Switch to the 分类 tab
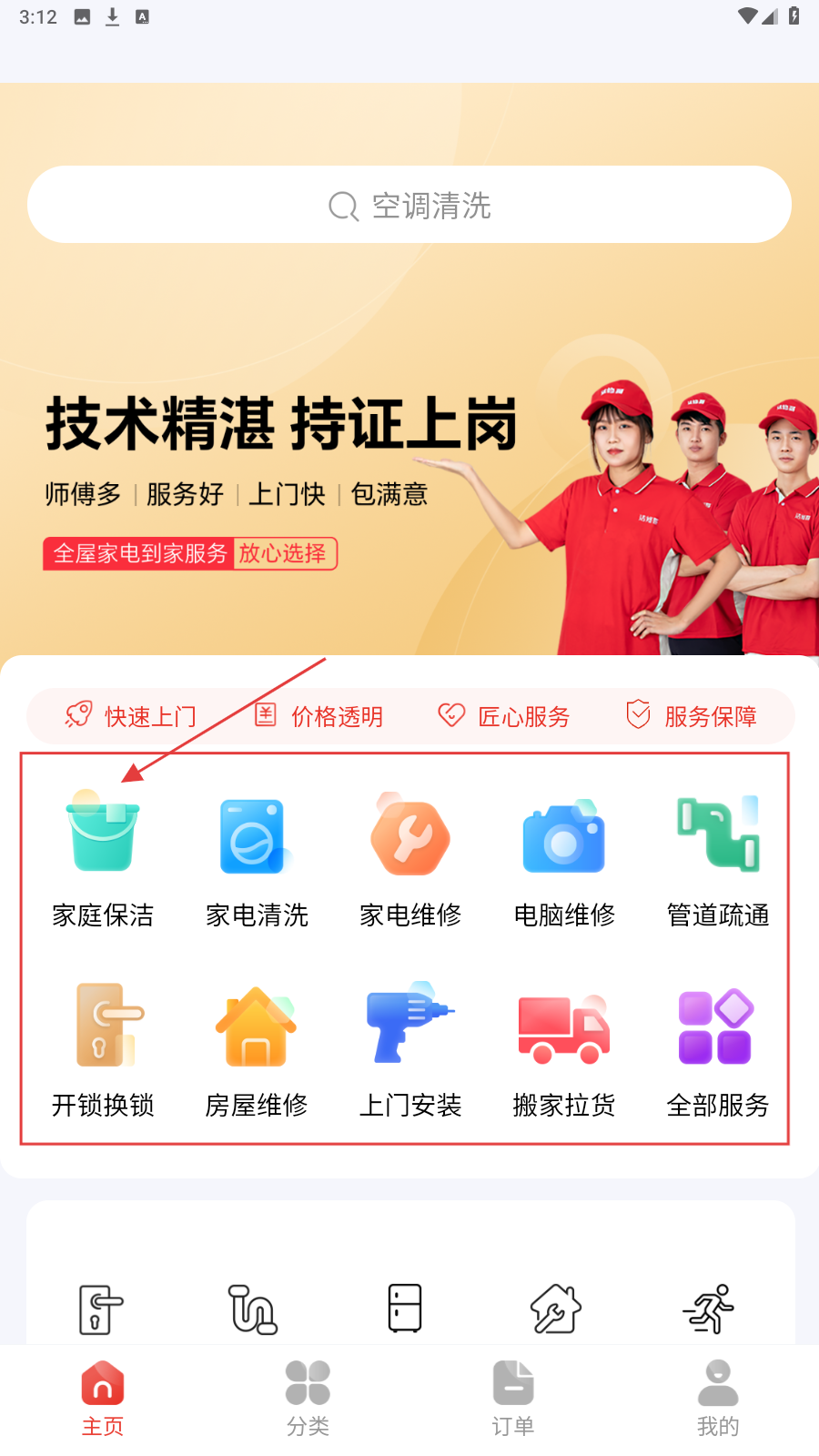This screenshot has width=819, height=1456. coord(308,1399)
